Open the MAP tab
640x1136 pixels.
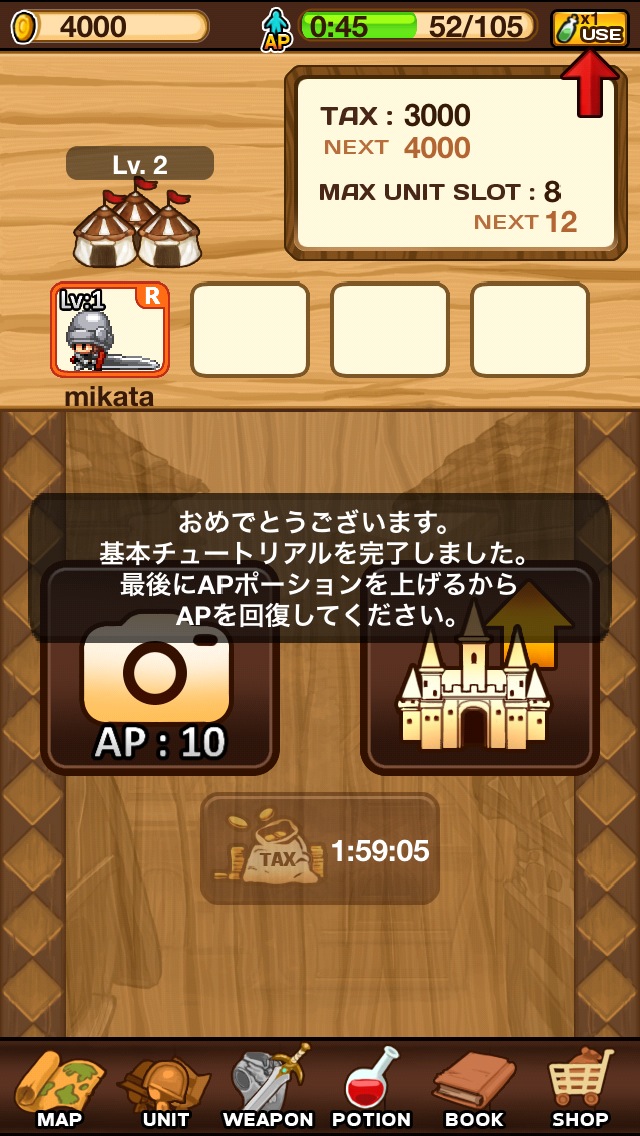pos(58,1088)
